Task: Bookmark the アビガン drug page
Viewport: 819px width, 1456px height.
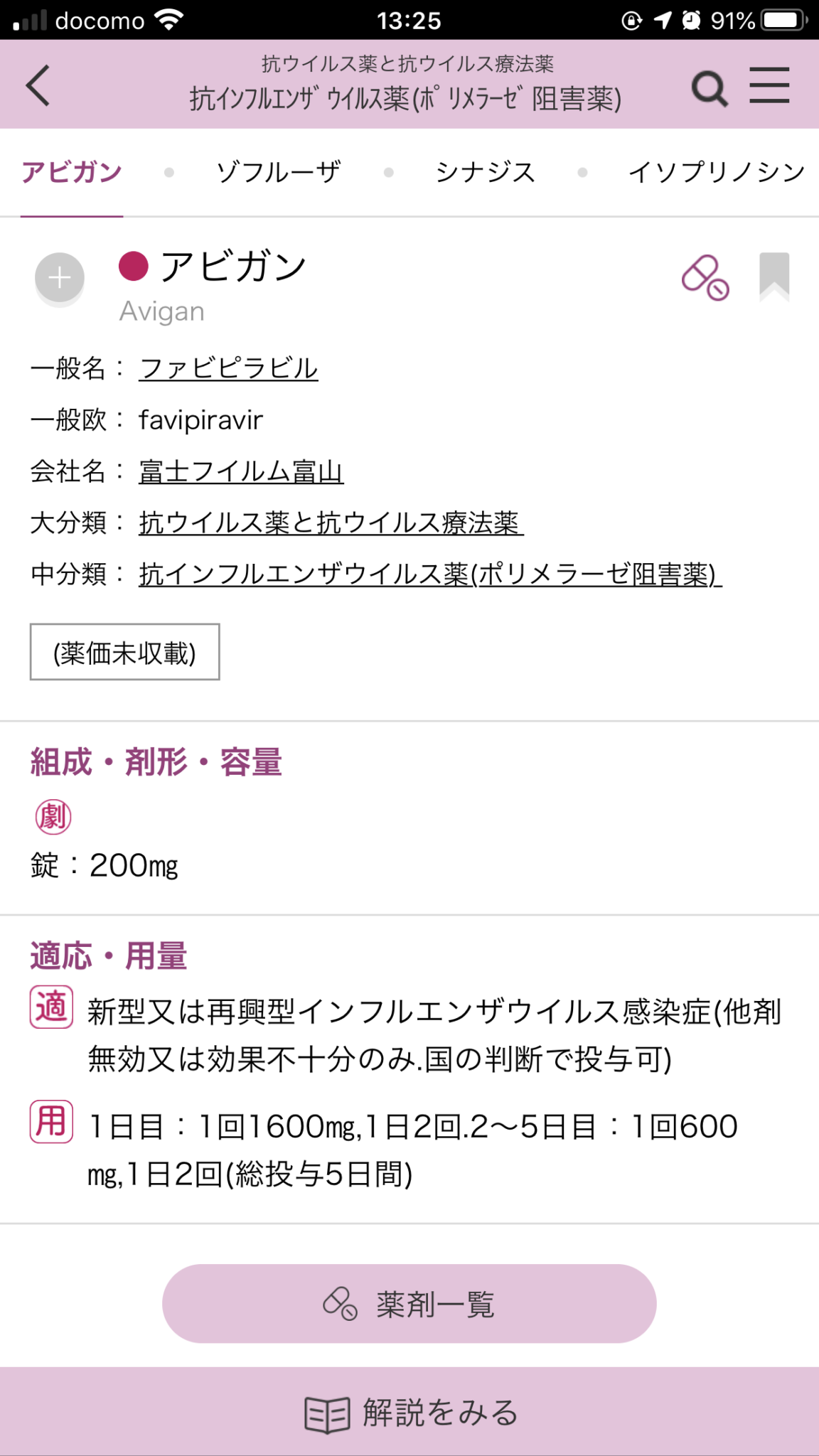Action: [774, 277]
